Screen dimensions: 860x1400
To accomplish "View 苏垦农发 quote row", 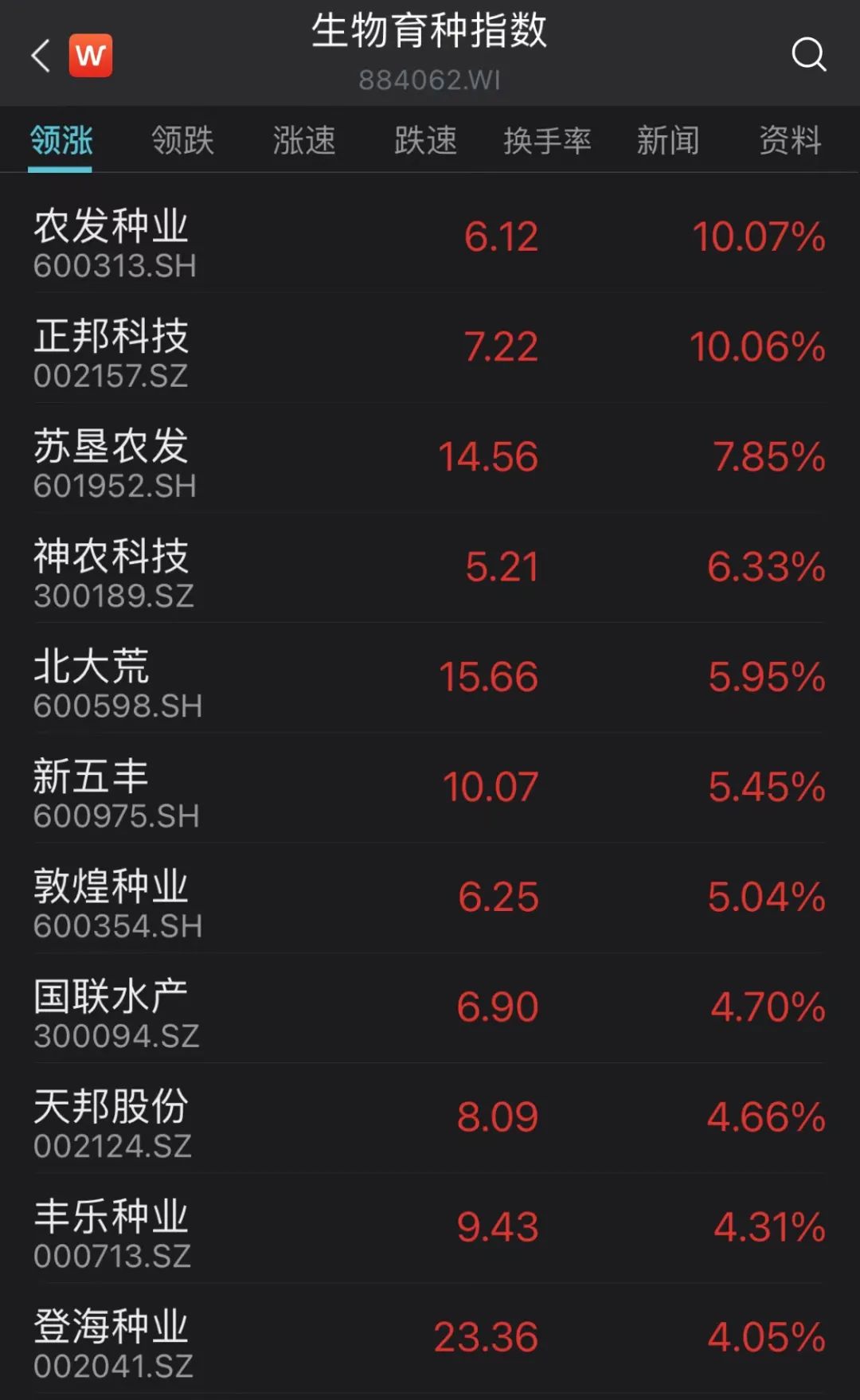I will tap(430, 462).
